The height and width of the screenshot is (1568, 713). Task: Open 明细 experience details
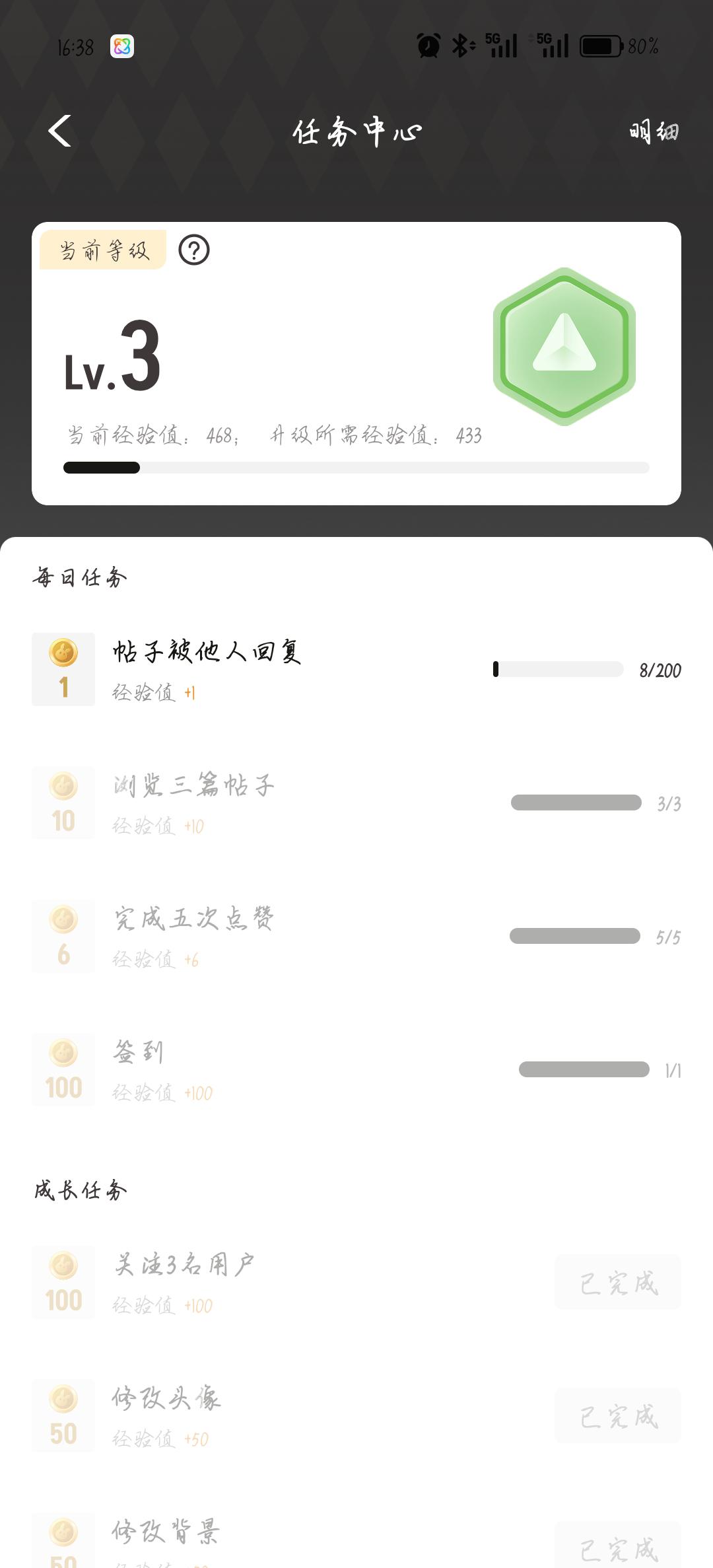(x=654, y=131)
